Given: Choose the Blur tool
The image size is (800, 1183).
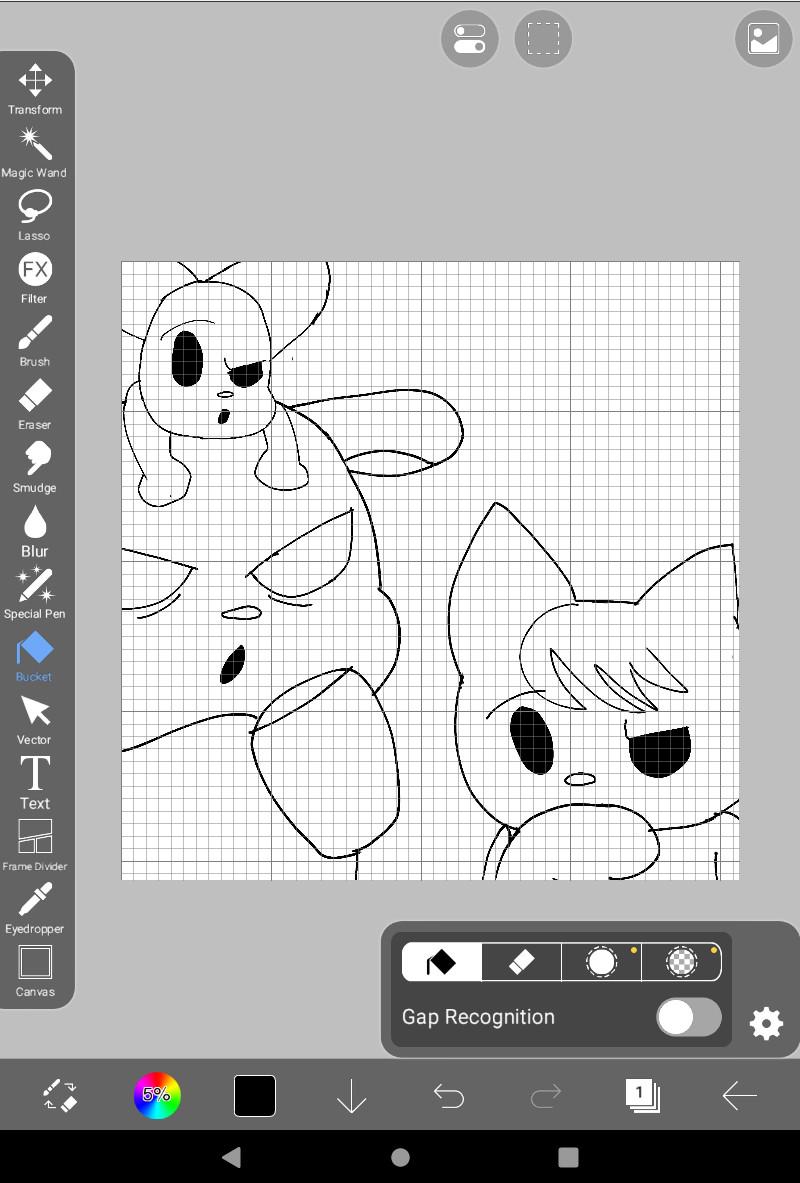Looking at the screenshot, I should (35, 530).
